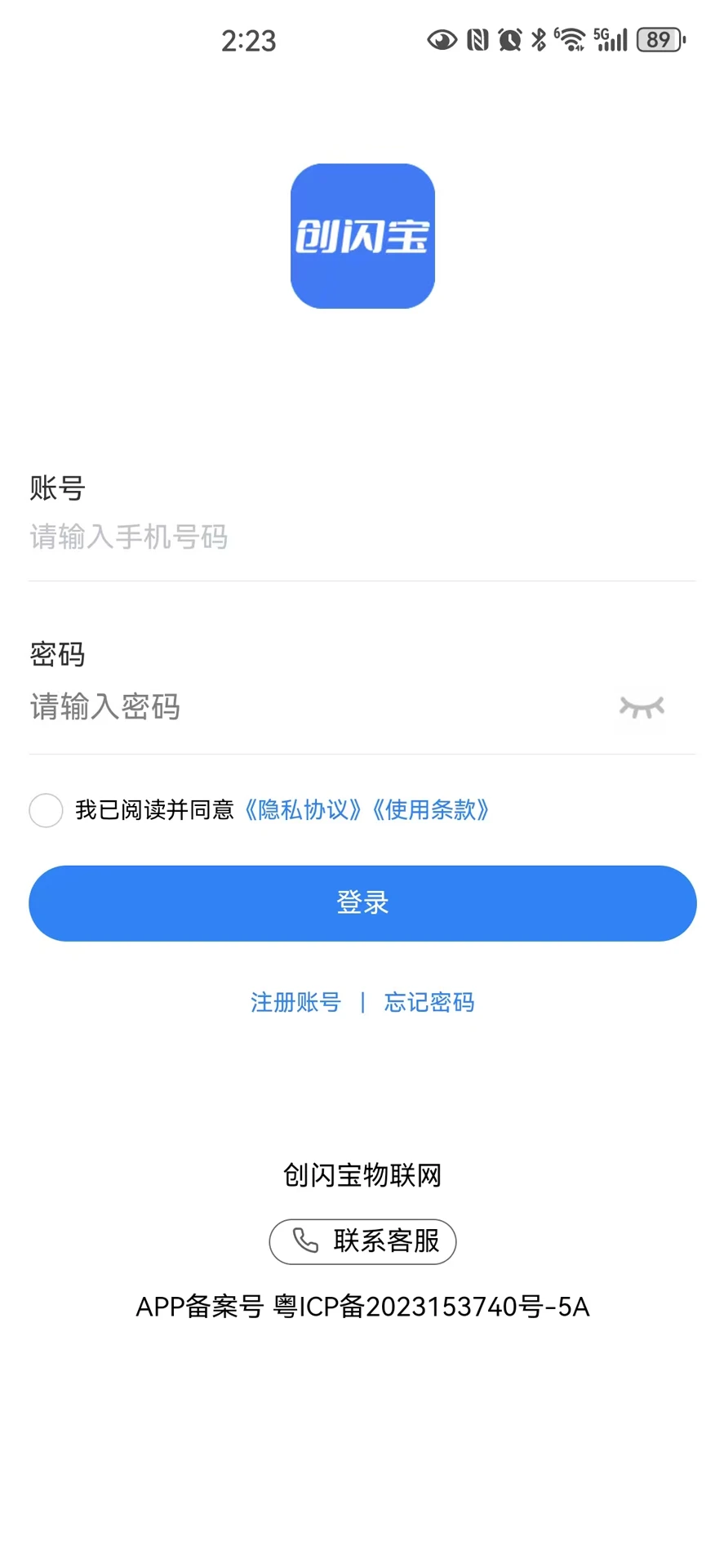Tap the phone icon in 联系客服 button
The height and width of the screenshot is (1568, 724).
[x=305, y=1241]
